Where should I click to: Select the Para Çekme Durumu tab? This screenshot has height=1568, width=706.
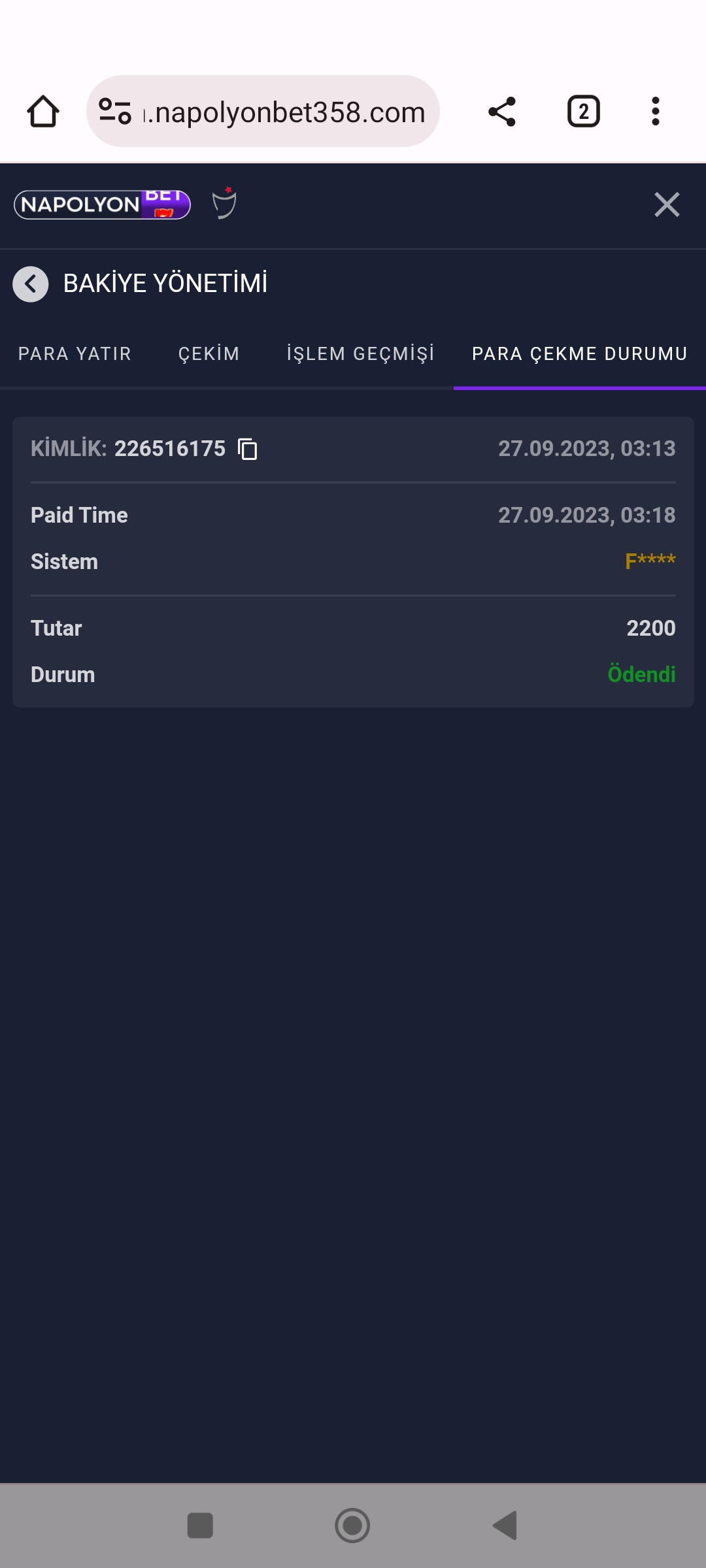pyautogui.click(x=579, y=353)
